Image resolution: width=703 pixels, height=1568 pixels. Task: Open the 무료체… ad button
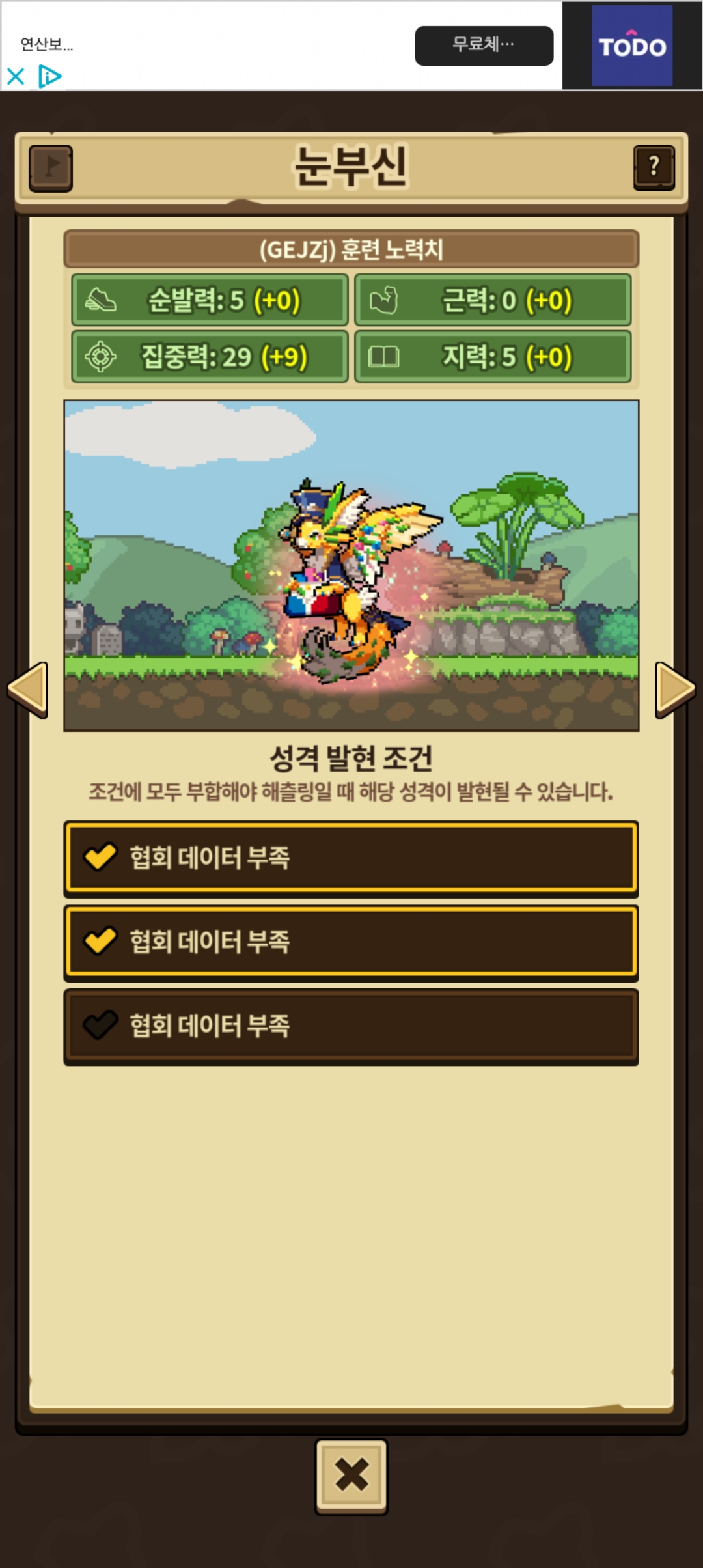[x=484, y=46]
